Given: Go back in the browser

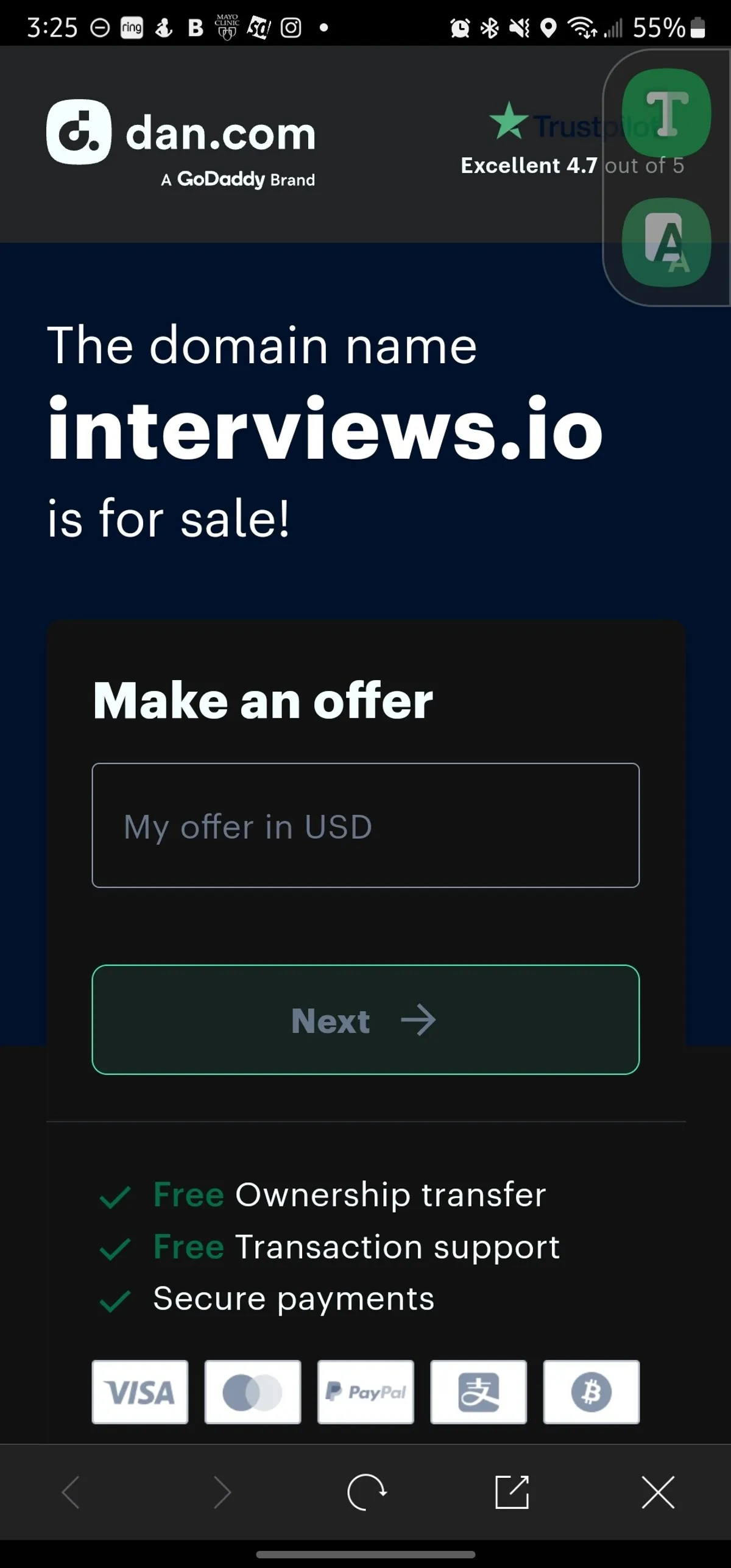Looking at the screenshot, I should pyautogui.click(x=72, y=1492).
